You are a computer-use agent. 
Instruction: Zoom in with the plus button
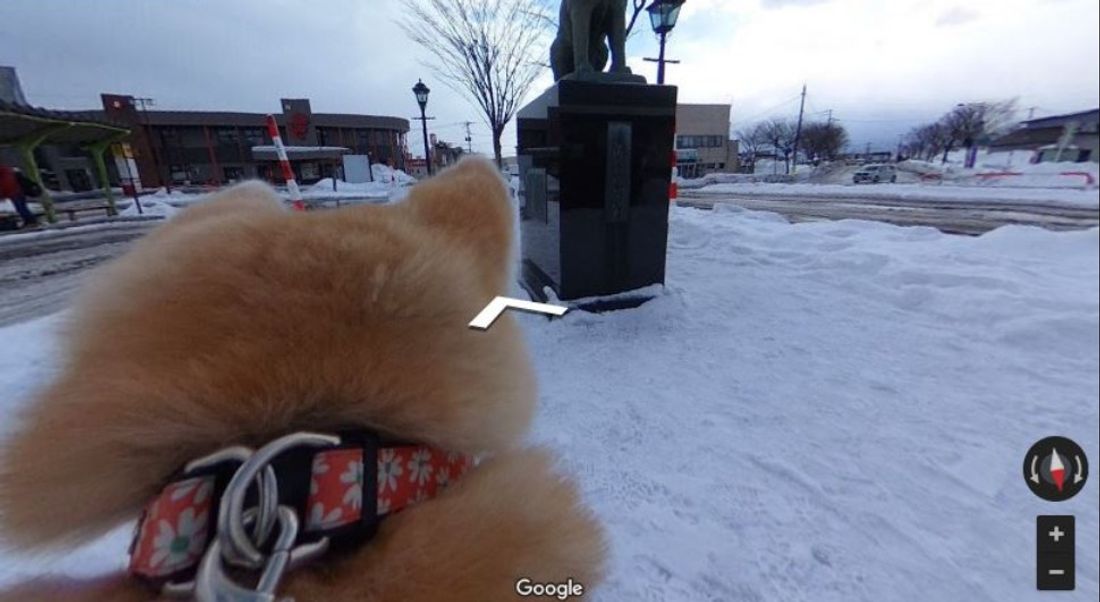1056,534
